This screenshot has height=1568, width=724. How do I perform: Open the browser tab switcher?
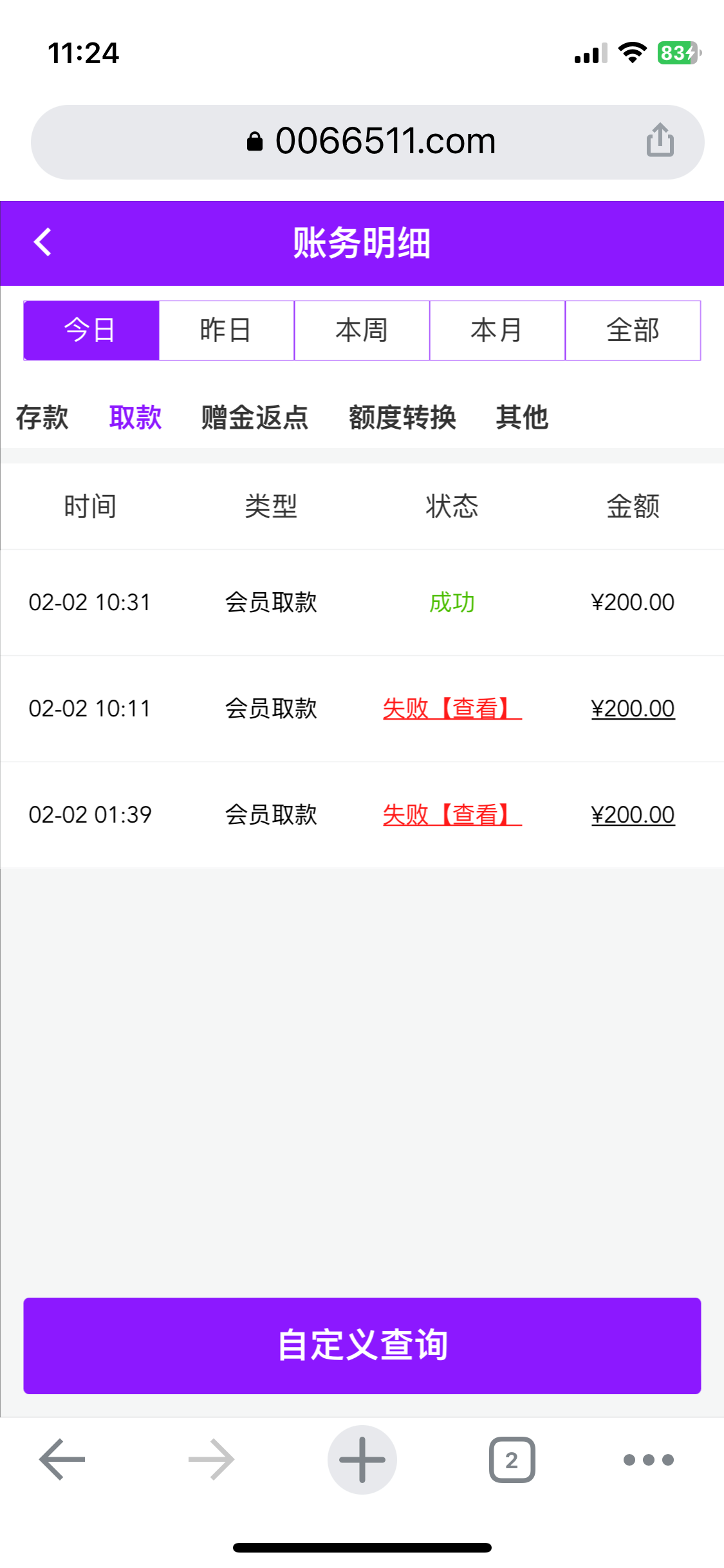click(x=512, y=1459)
